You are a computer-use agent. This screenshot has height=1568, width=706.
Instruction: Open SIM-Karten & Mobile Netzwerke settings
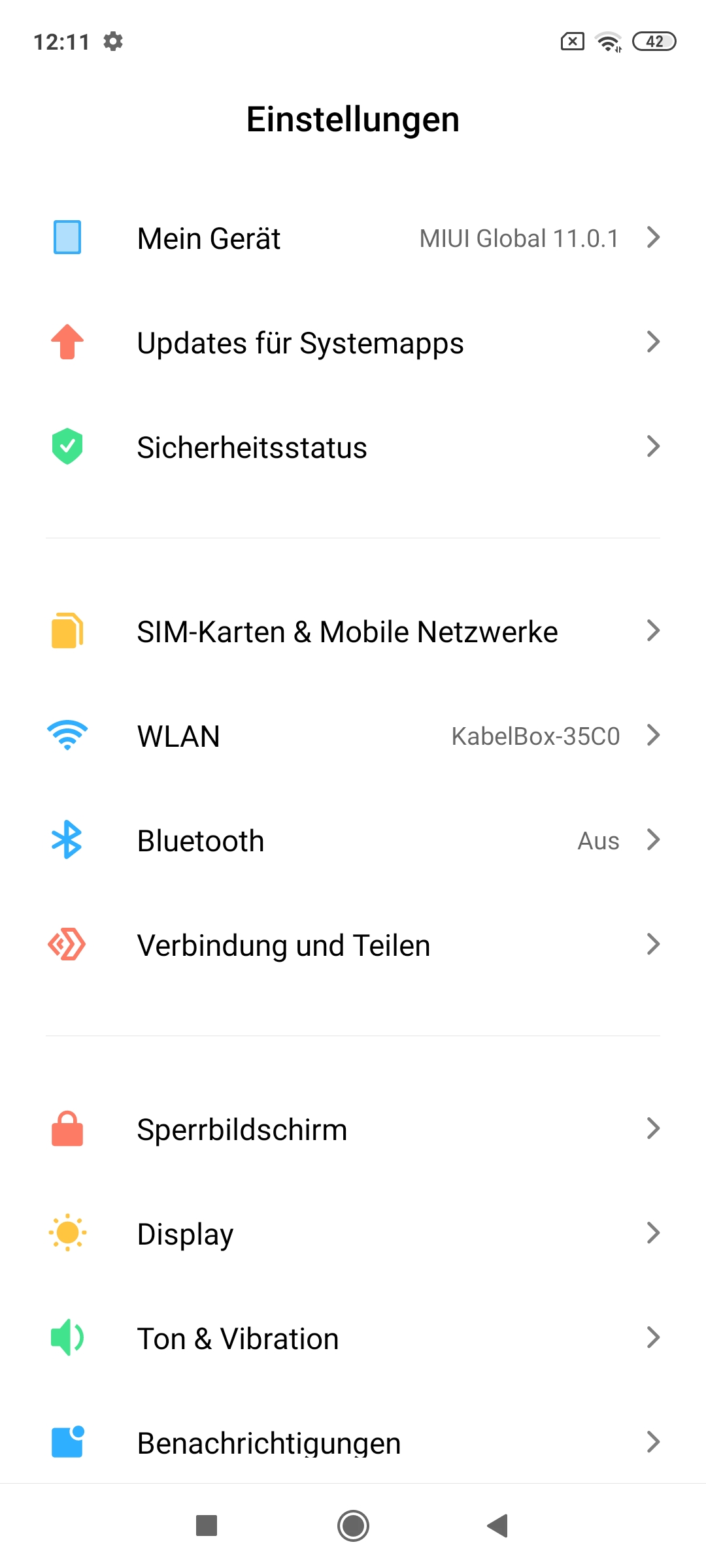coord(353,631)
